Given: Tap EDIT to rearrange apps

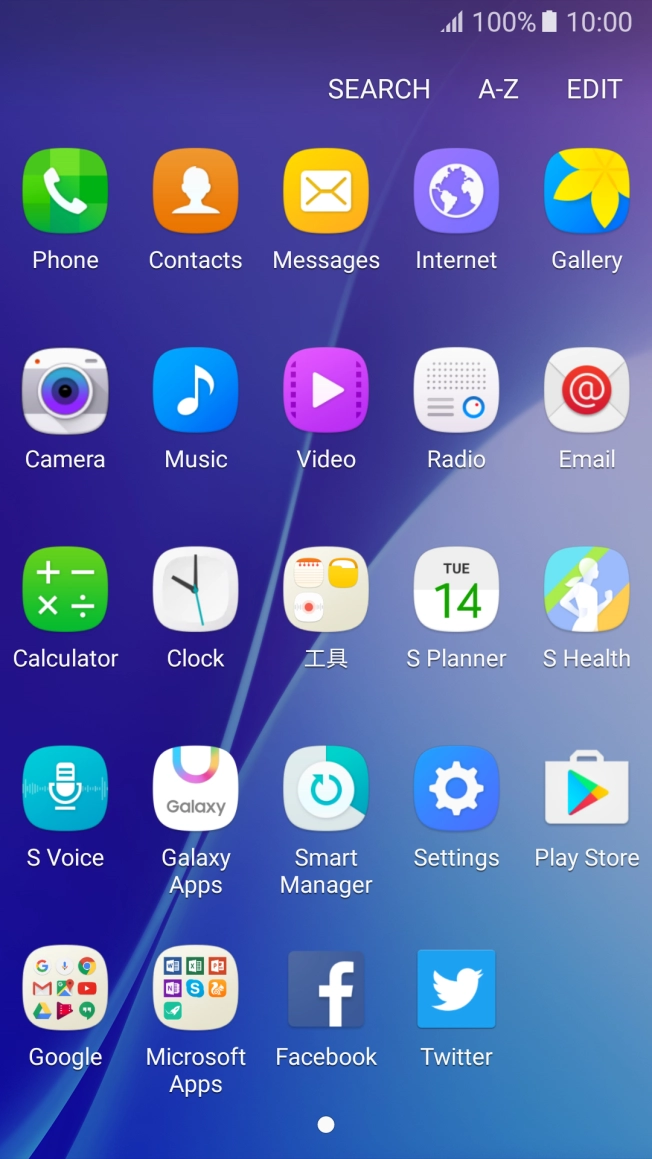Looking at the screenshot, I should [594, 89].
